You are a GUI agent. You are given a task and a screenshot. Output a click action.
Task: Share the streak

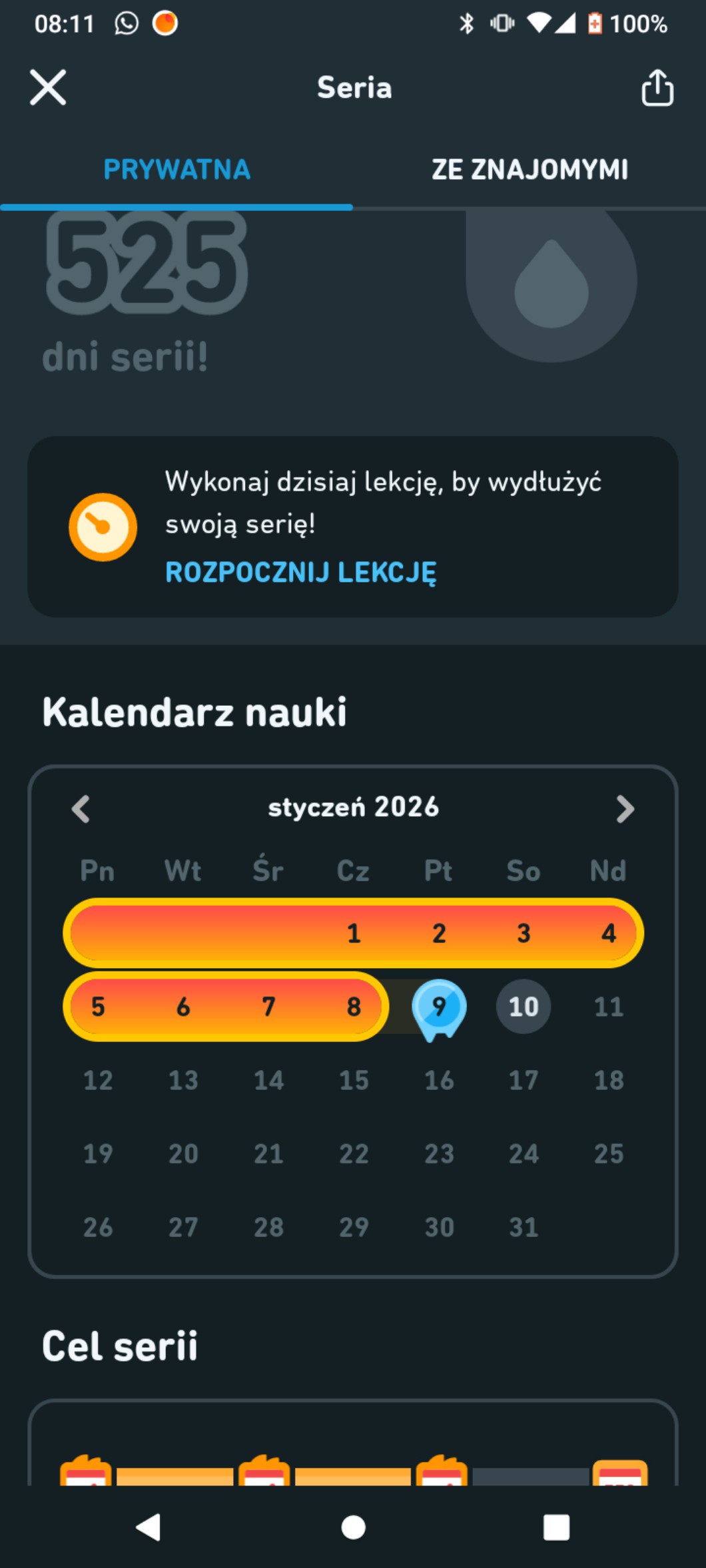pos(657,88)
